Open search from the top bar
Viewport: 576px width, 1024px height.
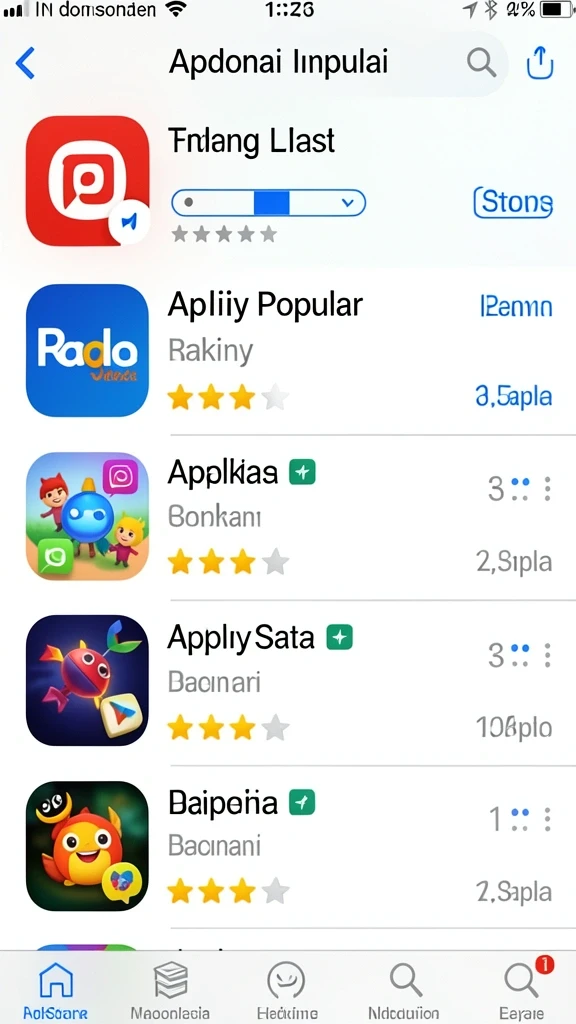click(x=482, y=63)
